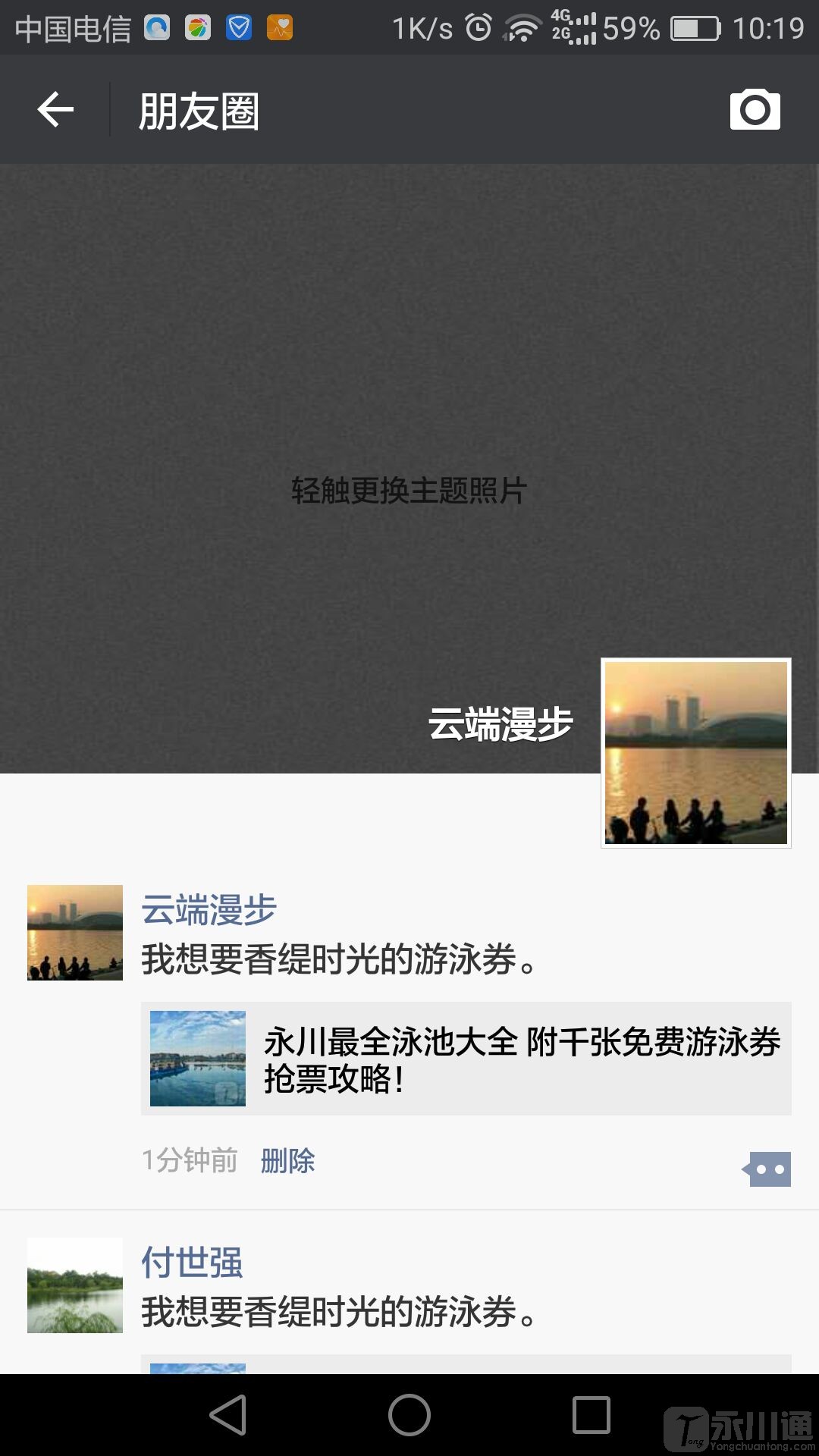Tap 云端漫步's small avatar beside the post
Viewport: 819px width, 1456px height.
point(75,932)
